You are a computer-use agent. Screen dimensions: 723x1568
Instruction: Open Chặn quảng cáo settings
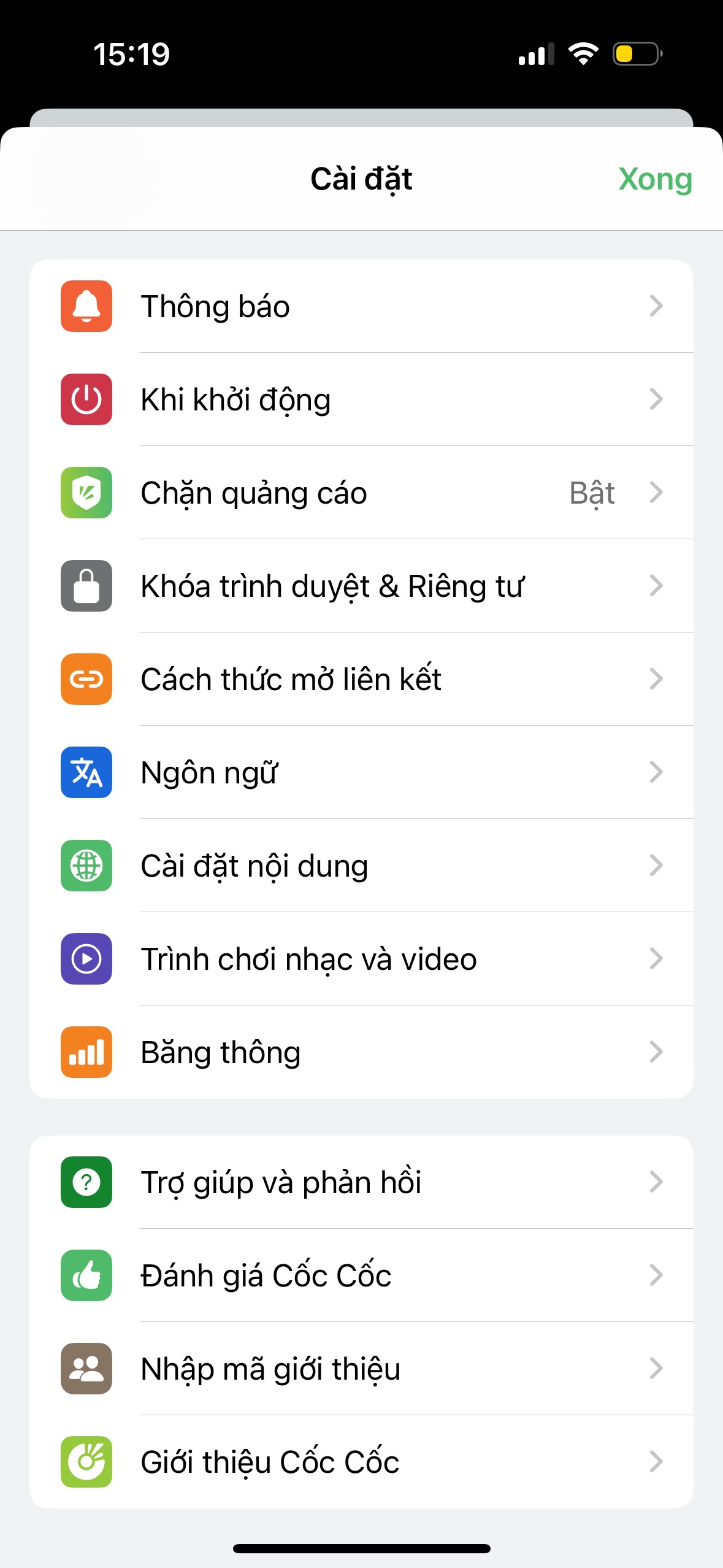362,493
